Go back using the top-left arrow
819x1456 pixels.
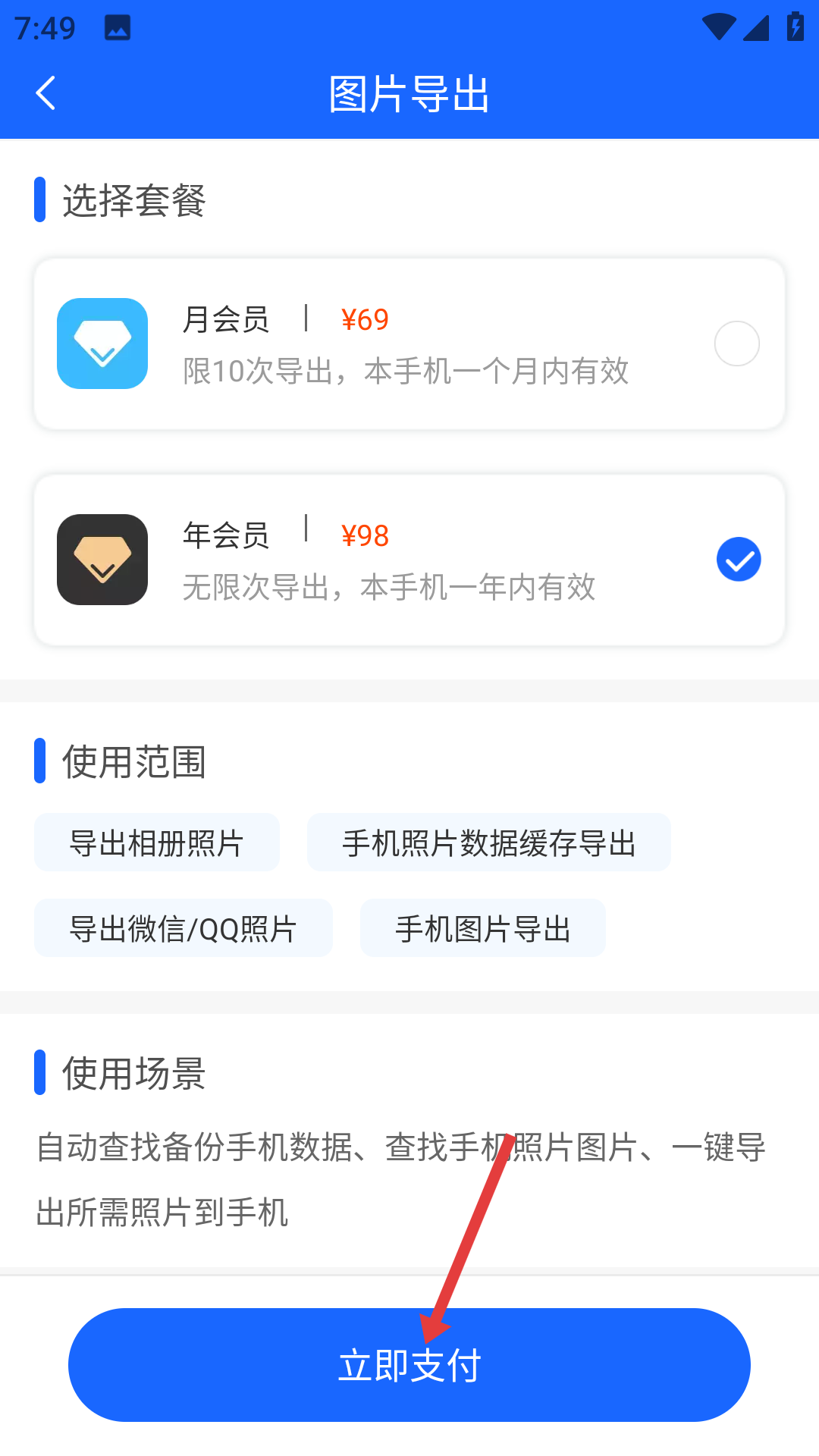[x=45, y=93]
